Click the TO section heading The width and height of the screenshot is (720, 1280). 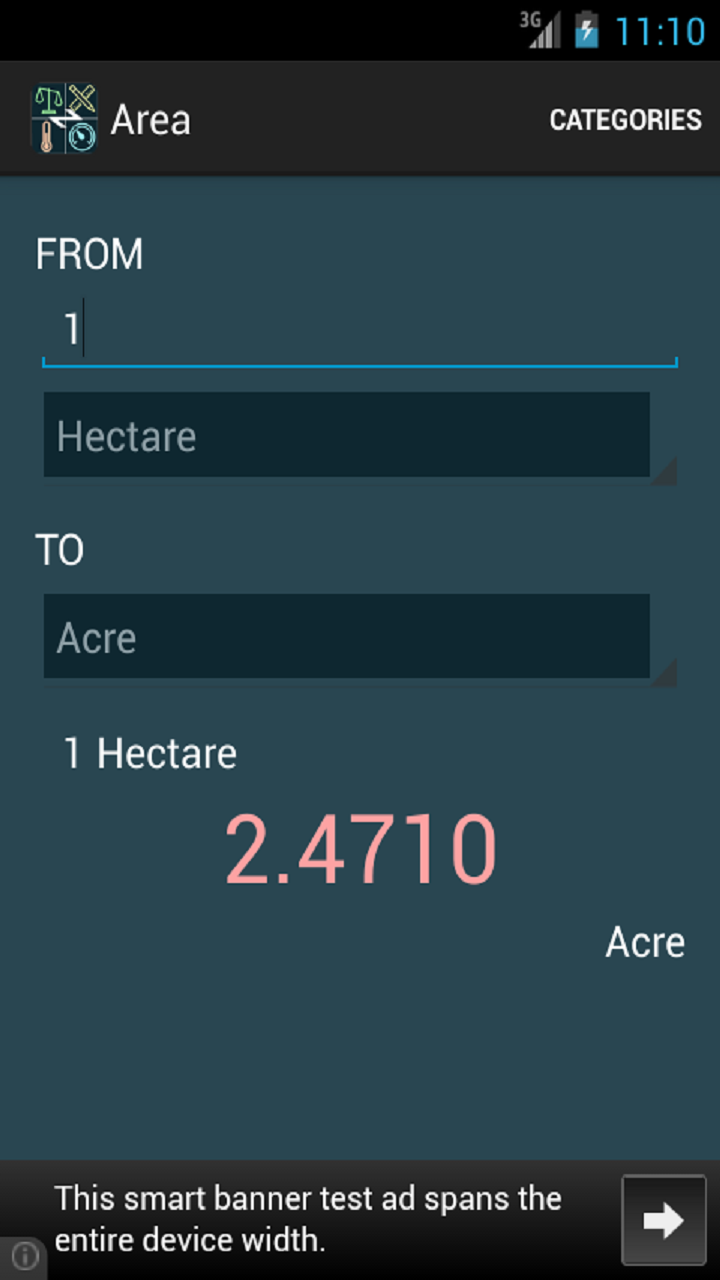[x=59, y=549]
